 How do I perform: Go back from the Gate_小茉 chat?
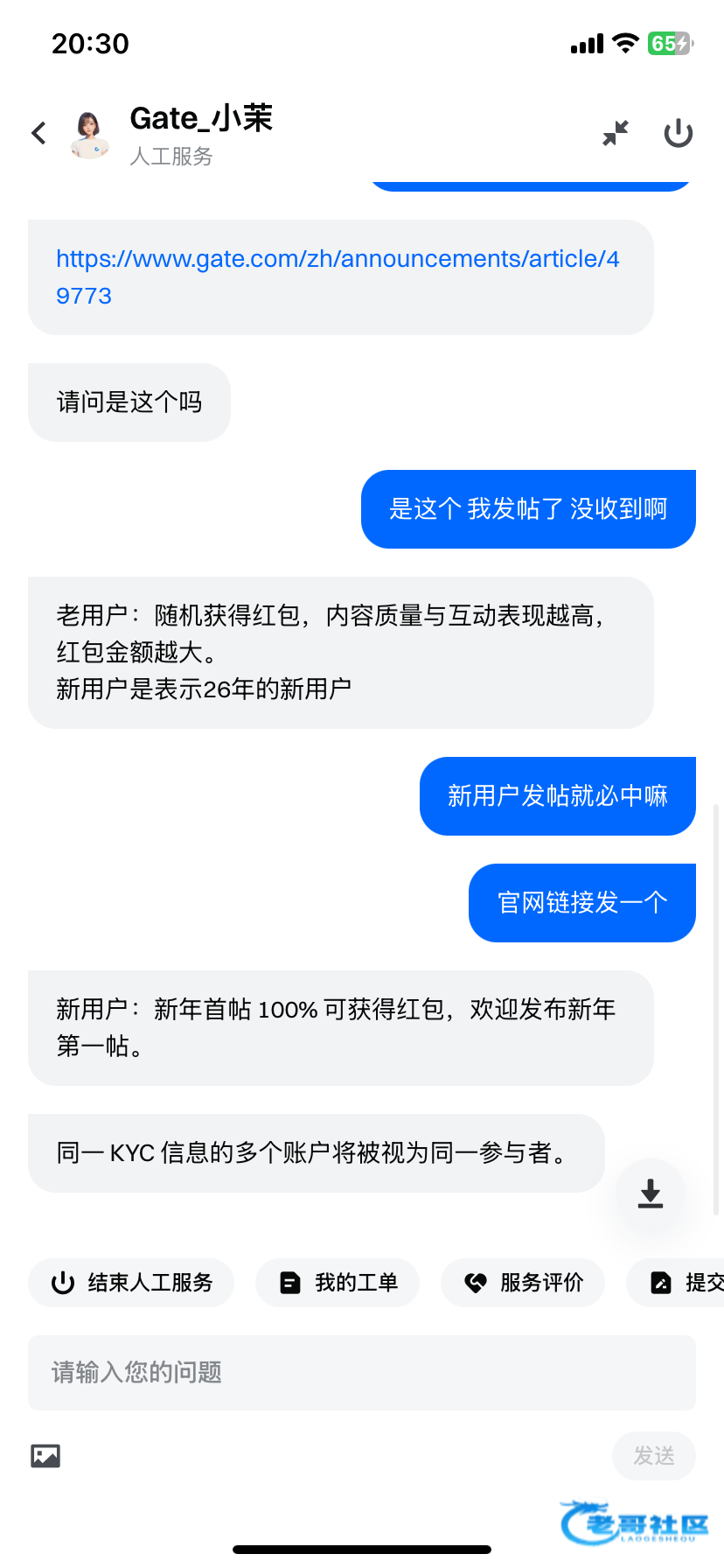(38, 134)
